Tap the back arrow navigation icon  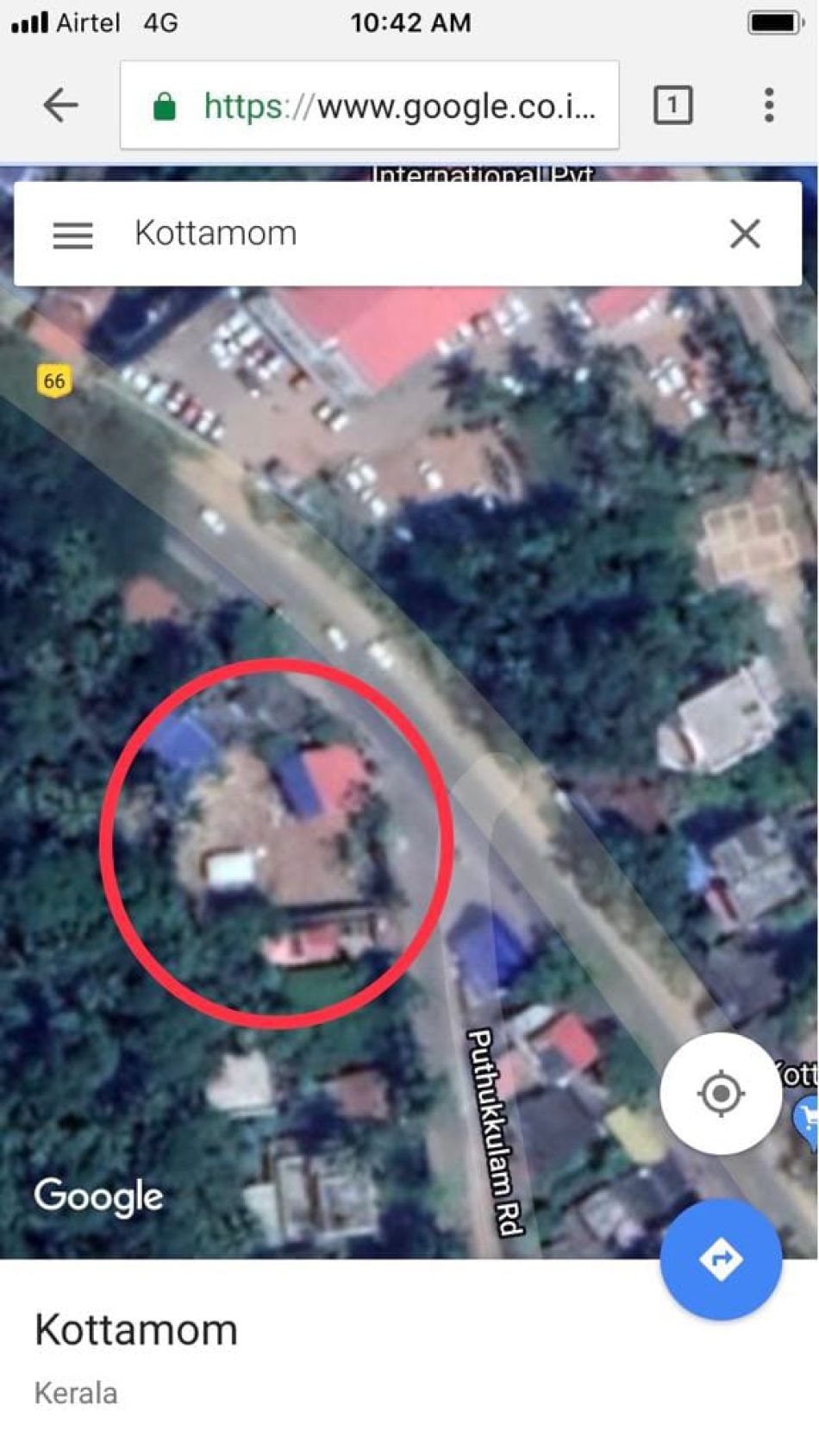(x=58, y=105)
